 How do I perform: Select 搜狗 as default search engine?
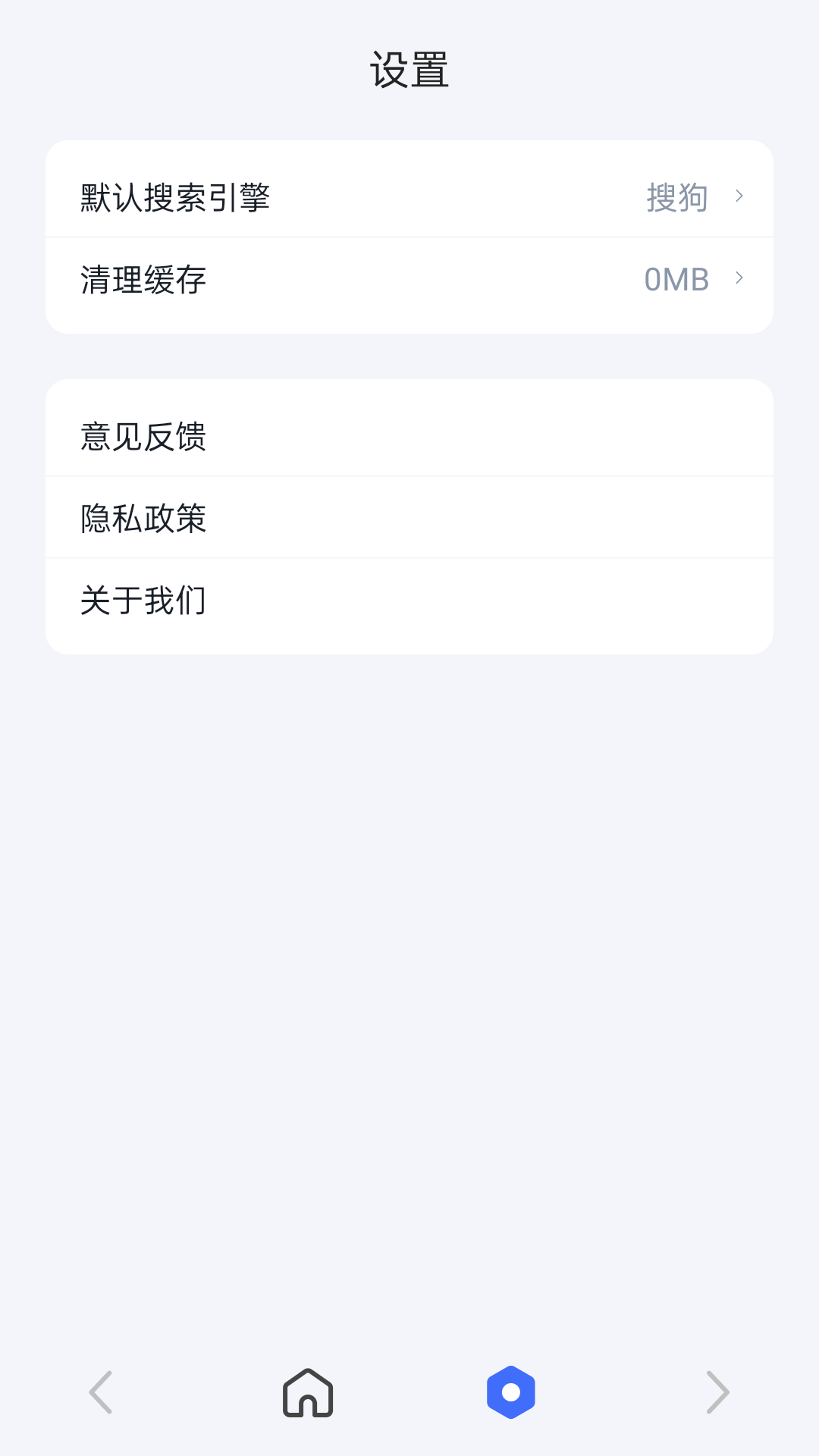pyautogui.click(x=679, y=196)
